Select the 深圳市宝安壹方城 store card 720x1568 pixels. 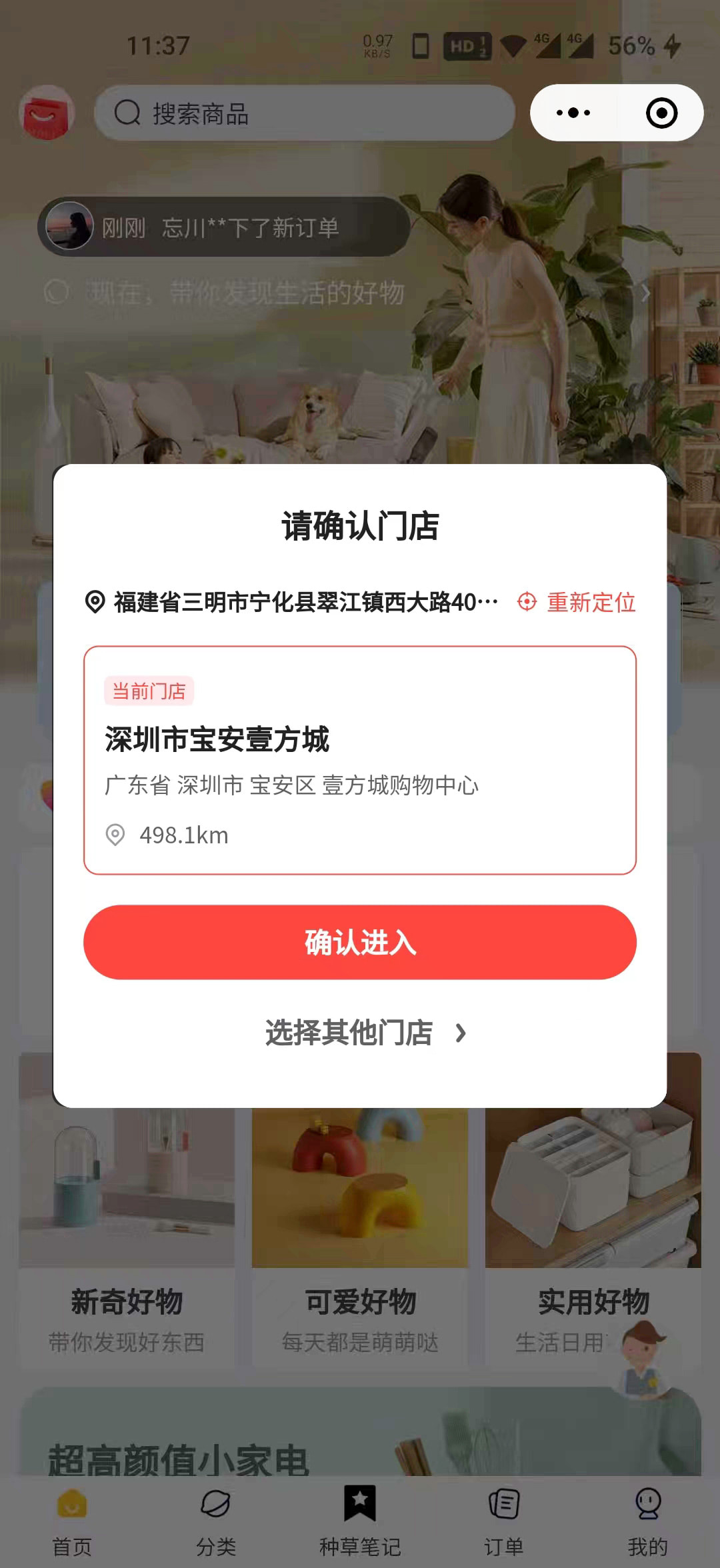point(360,760)
